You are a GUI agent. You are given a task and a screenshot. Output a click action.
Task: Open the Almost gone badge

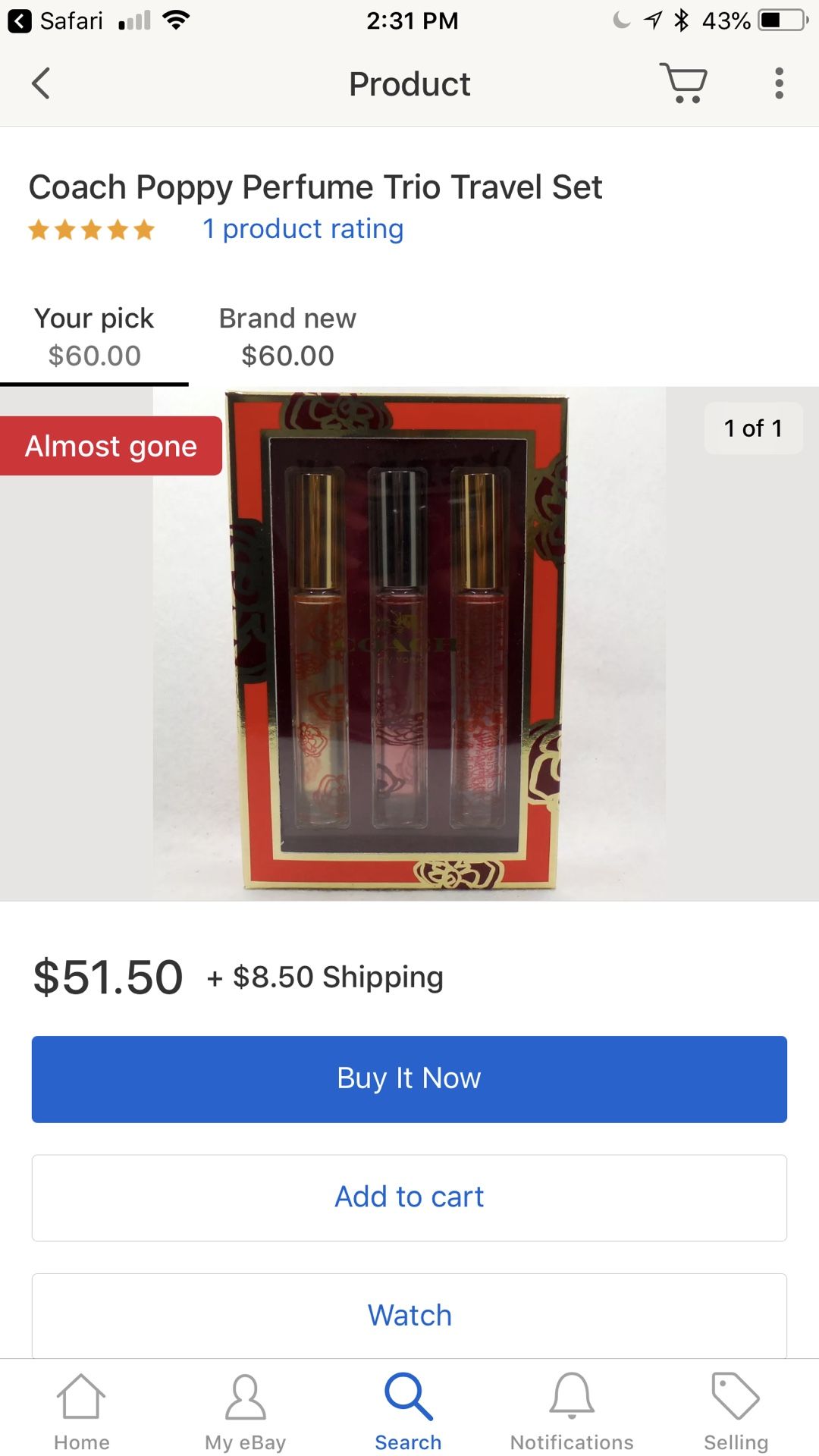coord(111,446)
